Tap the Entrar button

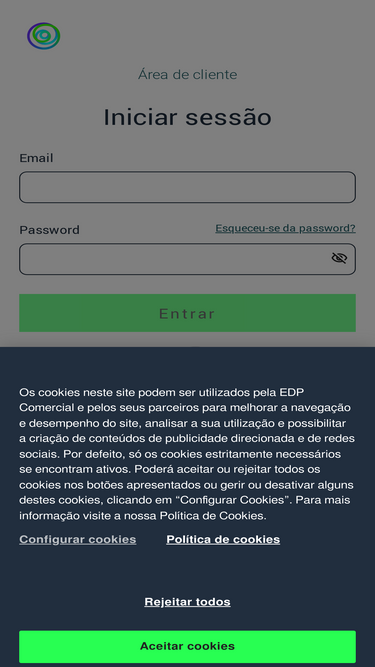pos(188,313)
